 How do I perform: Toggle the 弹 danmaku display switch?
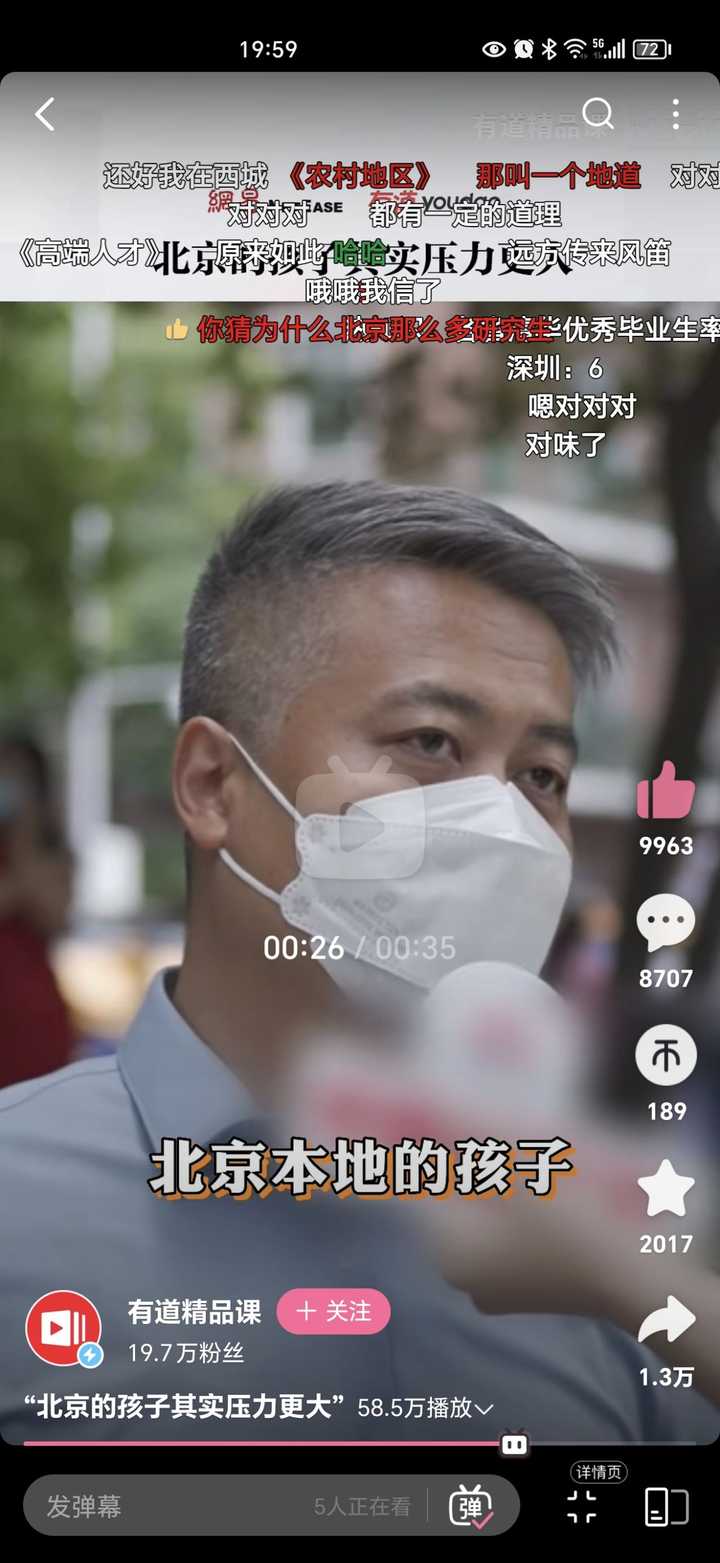pyautogui.click(x=472, y=1506)
